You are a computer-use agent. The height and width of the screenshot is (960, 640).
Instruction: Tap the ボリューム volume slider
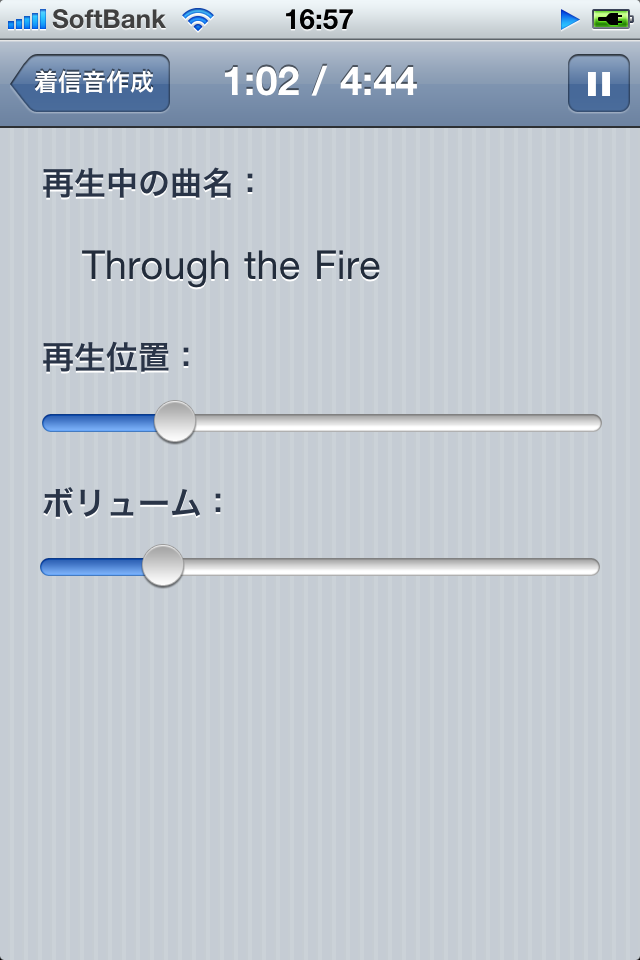coord(163,566)
